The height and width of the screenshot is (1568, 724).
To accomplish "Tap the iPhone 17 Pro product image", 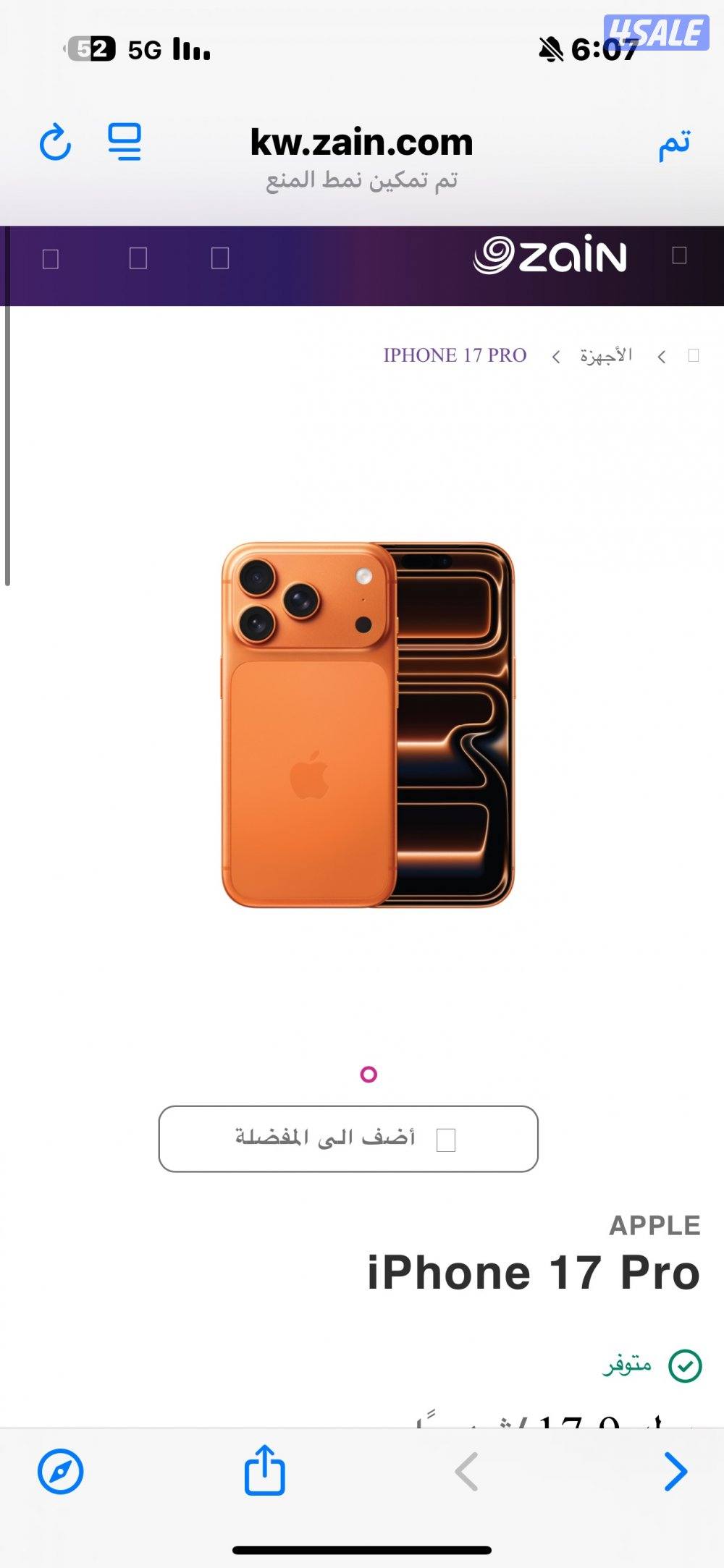I will click(x=368, y=724).
